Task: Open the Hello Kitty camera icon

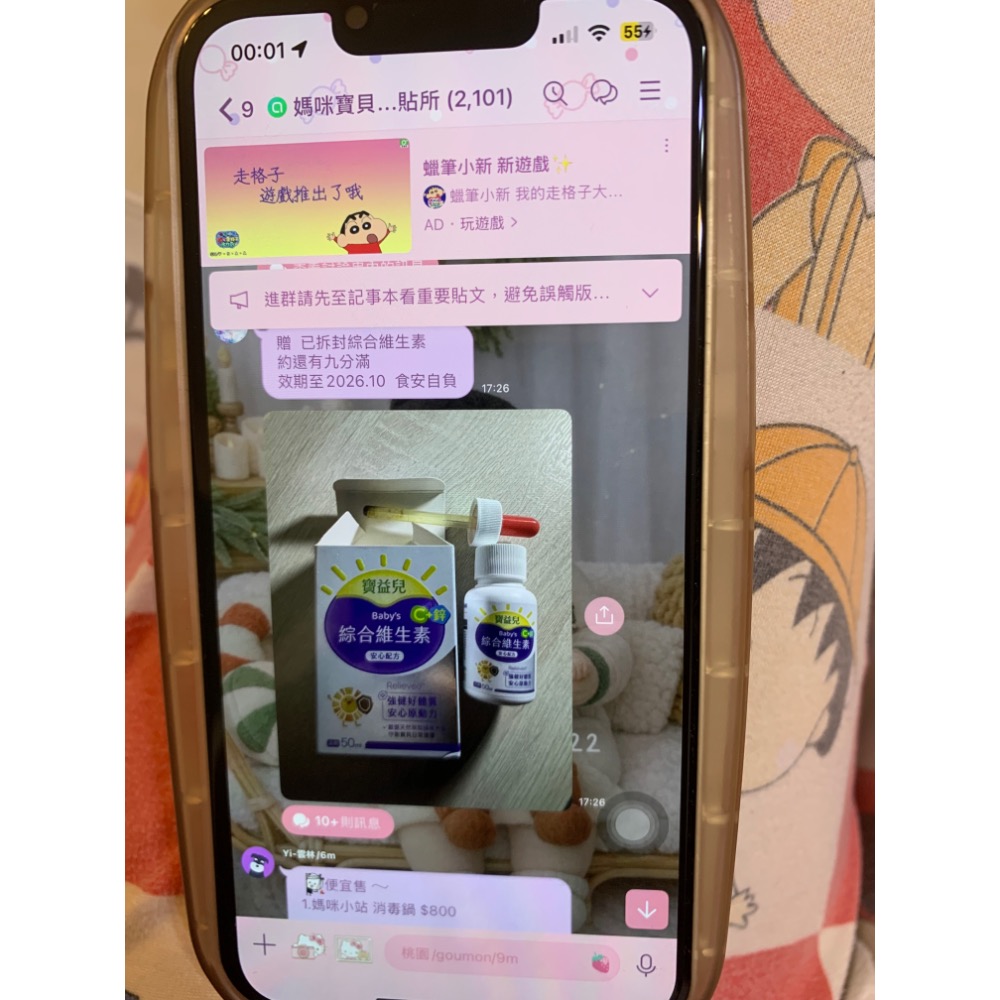Action: pos(305,948)
